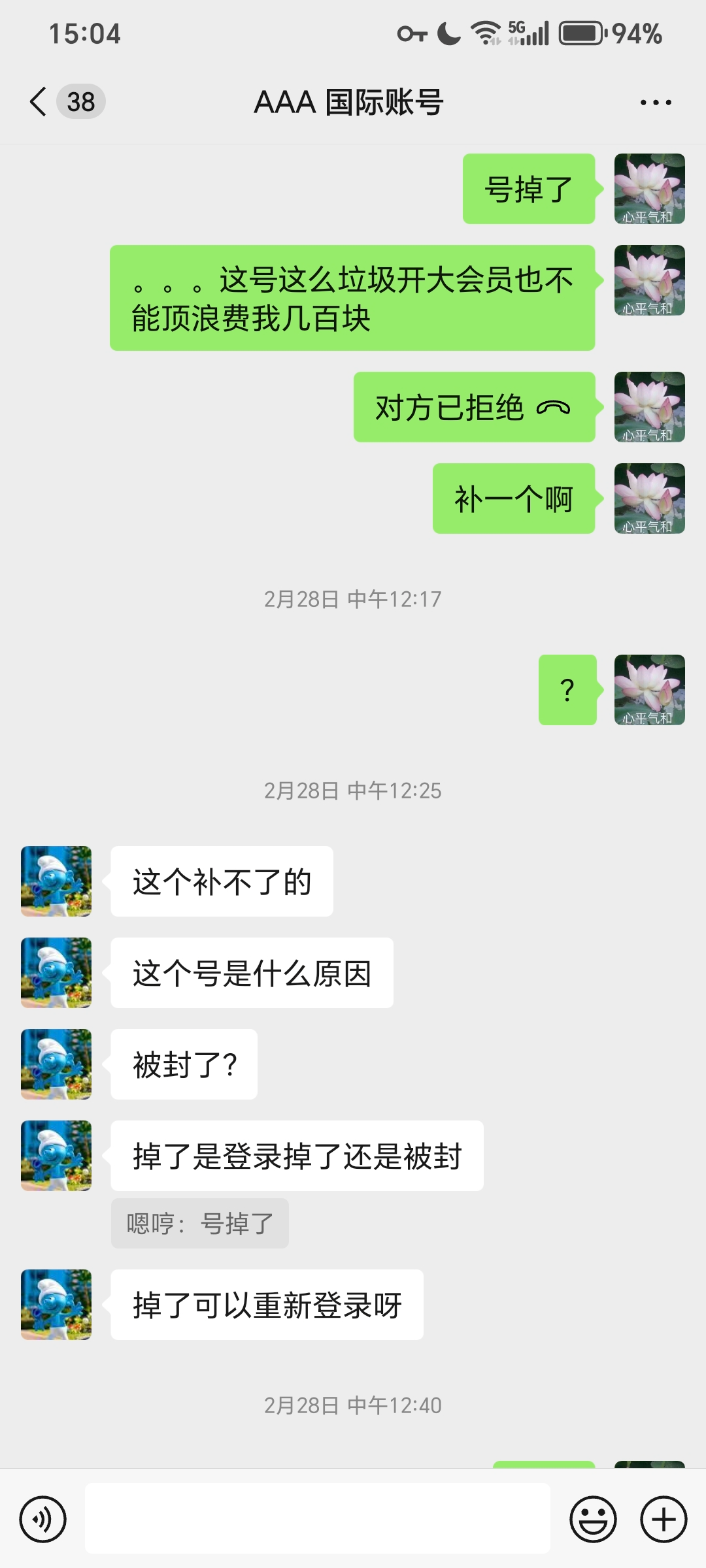This screenshot has height=1568, width=706.
Task: Open my avatar beside 号掉了 message
Action: point(649,189)
